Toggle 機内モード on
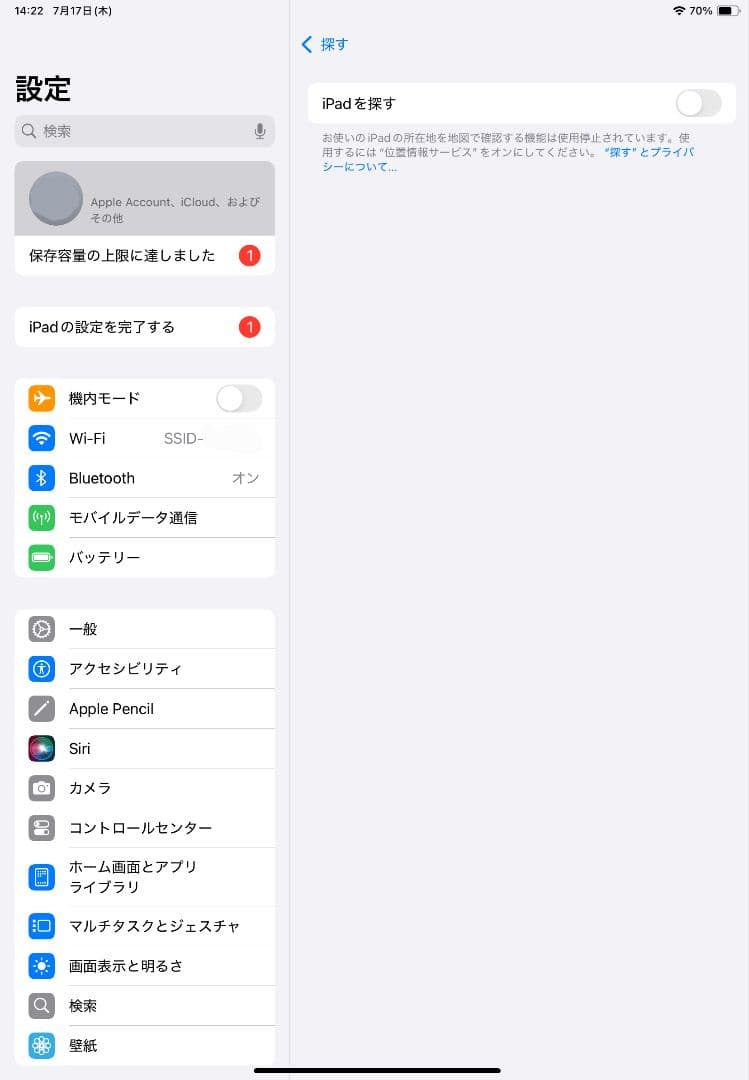Viewport: 749px width, 1080px height. click(238, 398)
